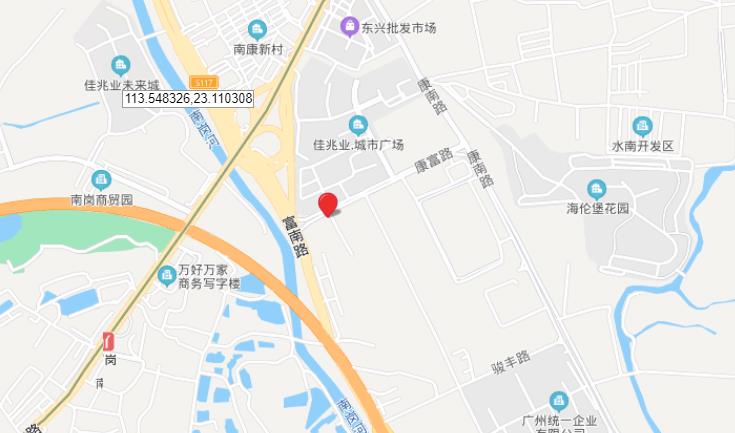
Task: Select the 广州统一企业 place icon
Action: [x=558, y=401]
